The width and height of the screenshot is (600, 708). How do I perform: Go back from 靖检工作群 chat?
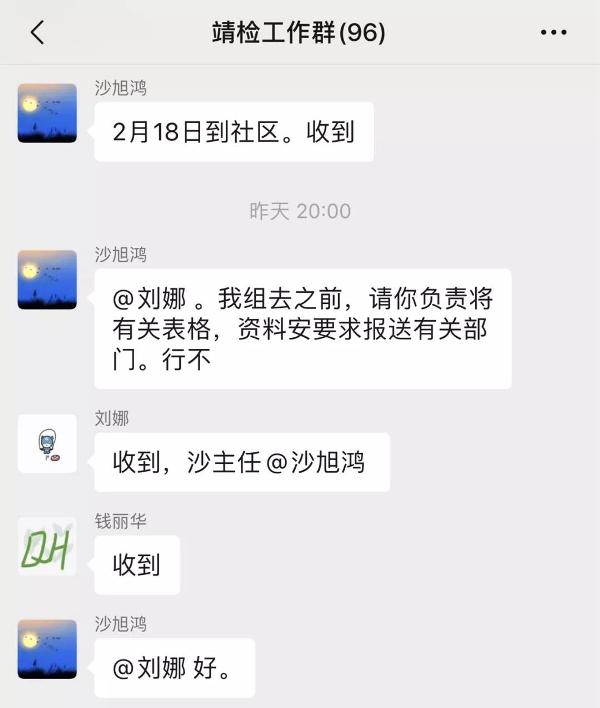click(37, 33)
